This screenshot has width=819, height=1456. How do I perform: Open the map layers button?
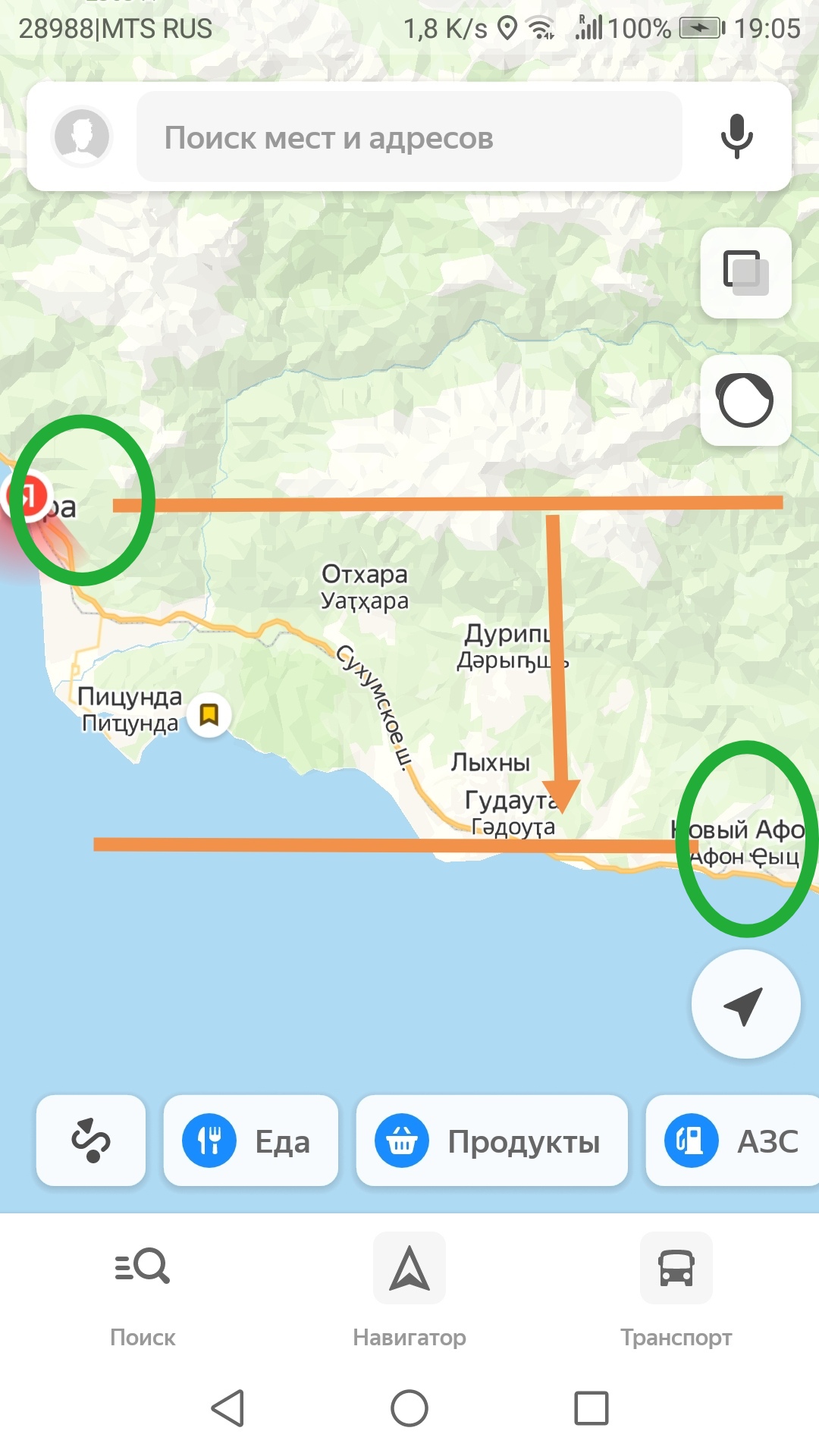745,273
